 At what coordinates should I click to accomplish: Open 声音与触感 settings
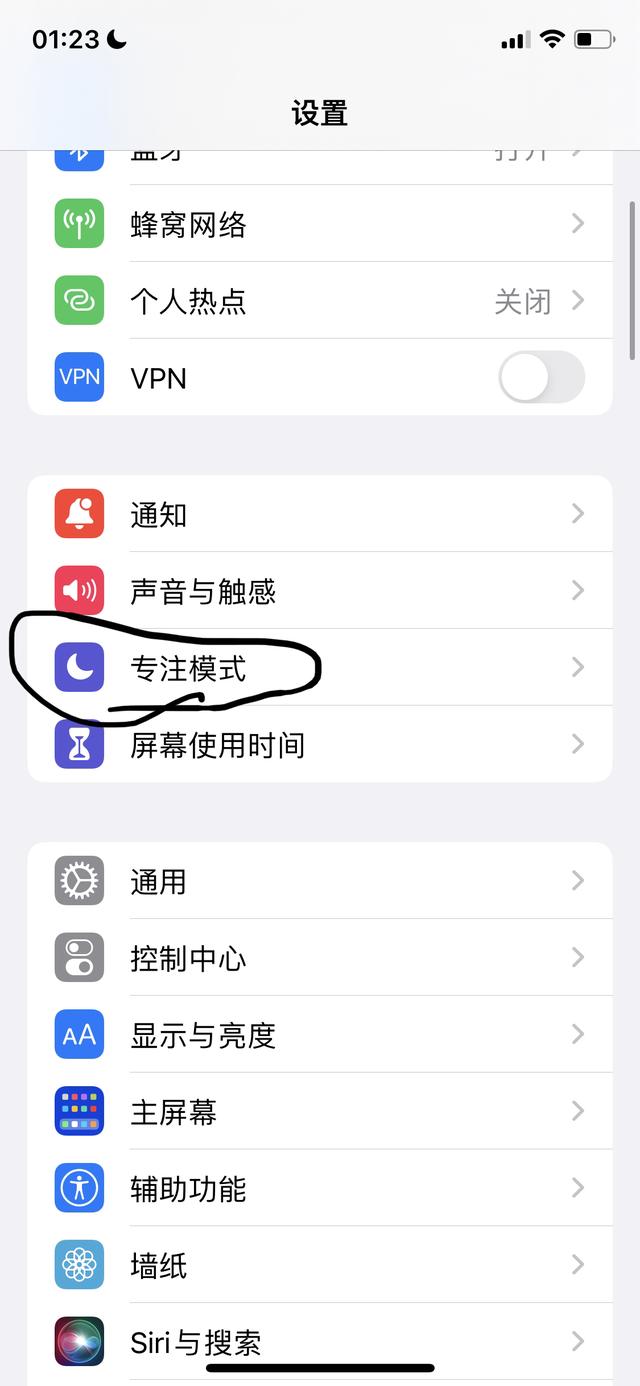[x=320, y=590]
